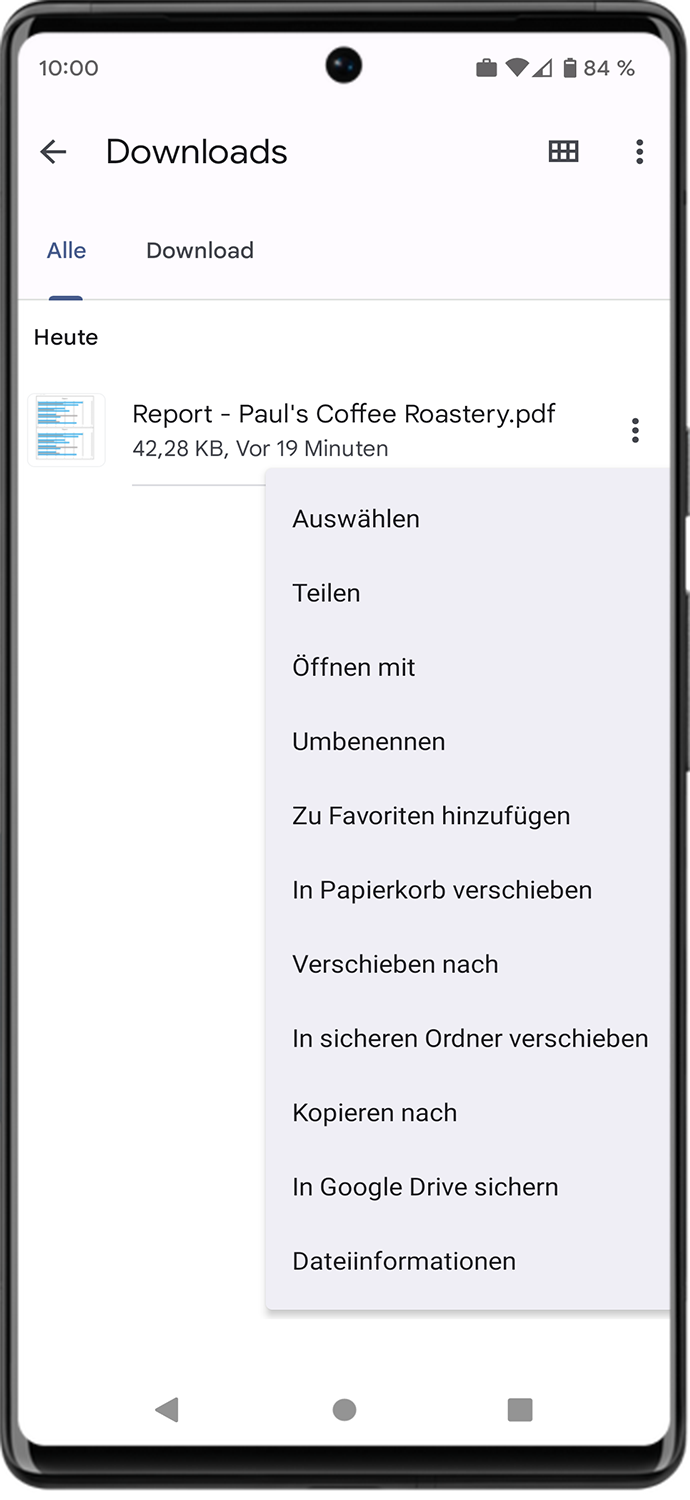Image resolution: width=690 pixels, height=1500 pixels.
Task: Tap the system home button
Action: coord(344,1410)
